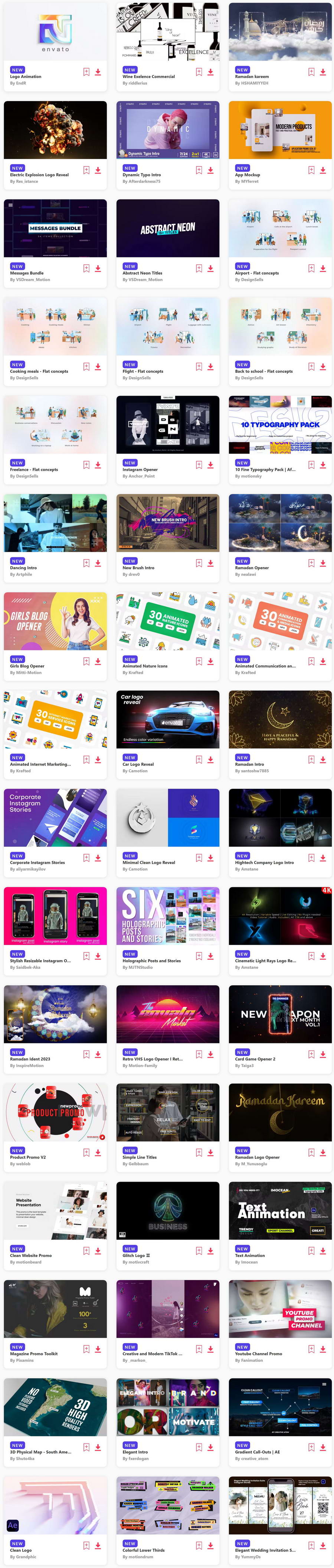Bookmark Wine Exelence Commercial
Screen dimensions: 334x1568
click(x=199, y=72)
